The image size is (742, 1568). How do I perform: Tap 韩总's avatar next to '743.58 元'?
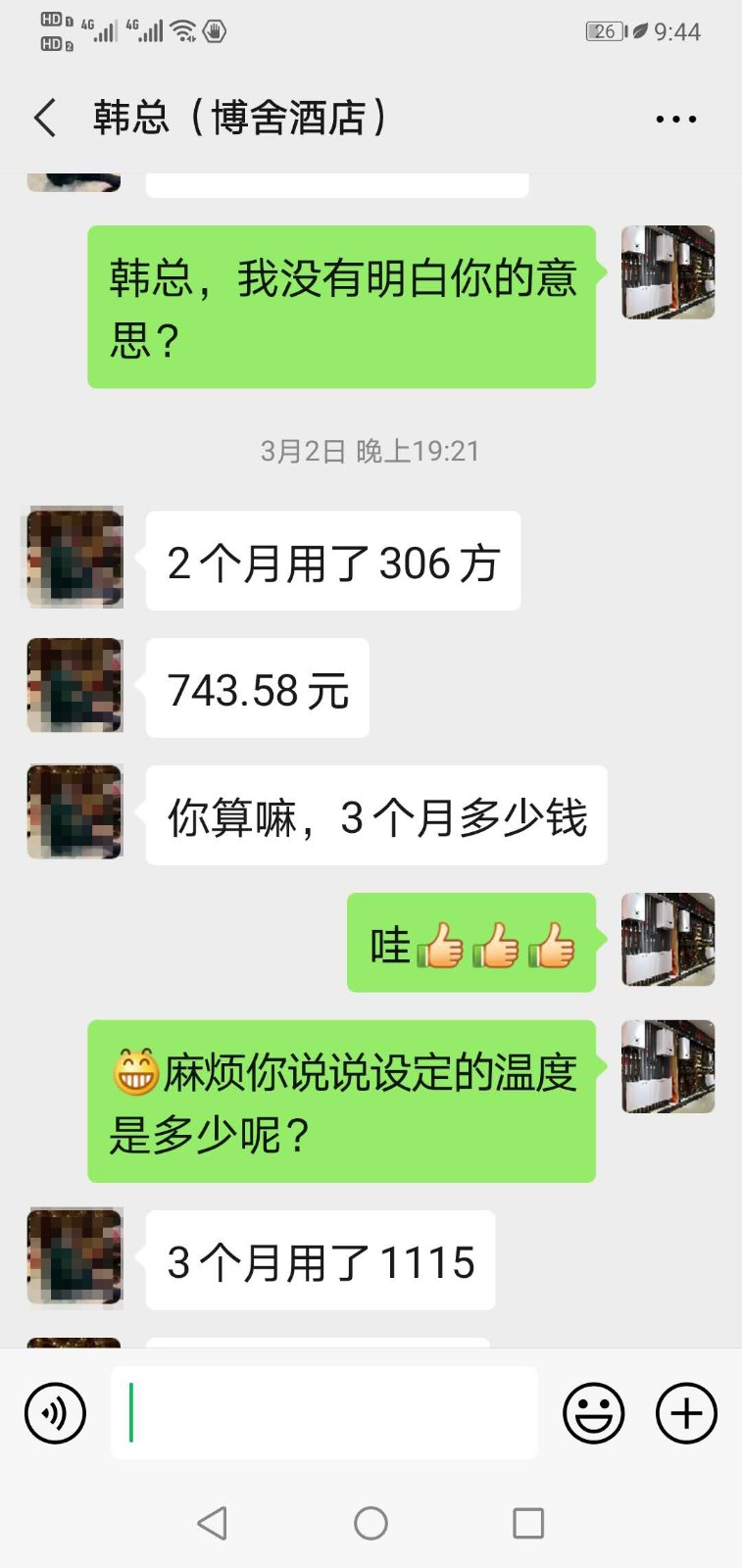[x=74, y=685]
